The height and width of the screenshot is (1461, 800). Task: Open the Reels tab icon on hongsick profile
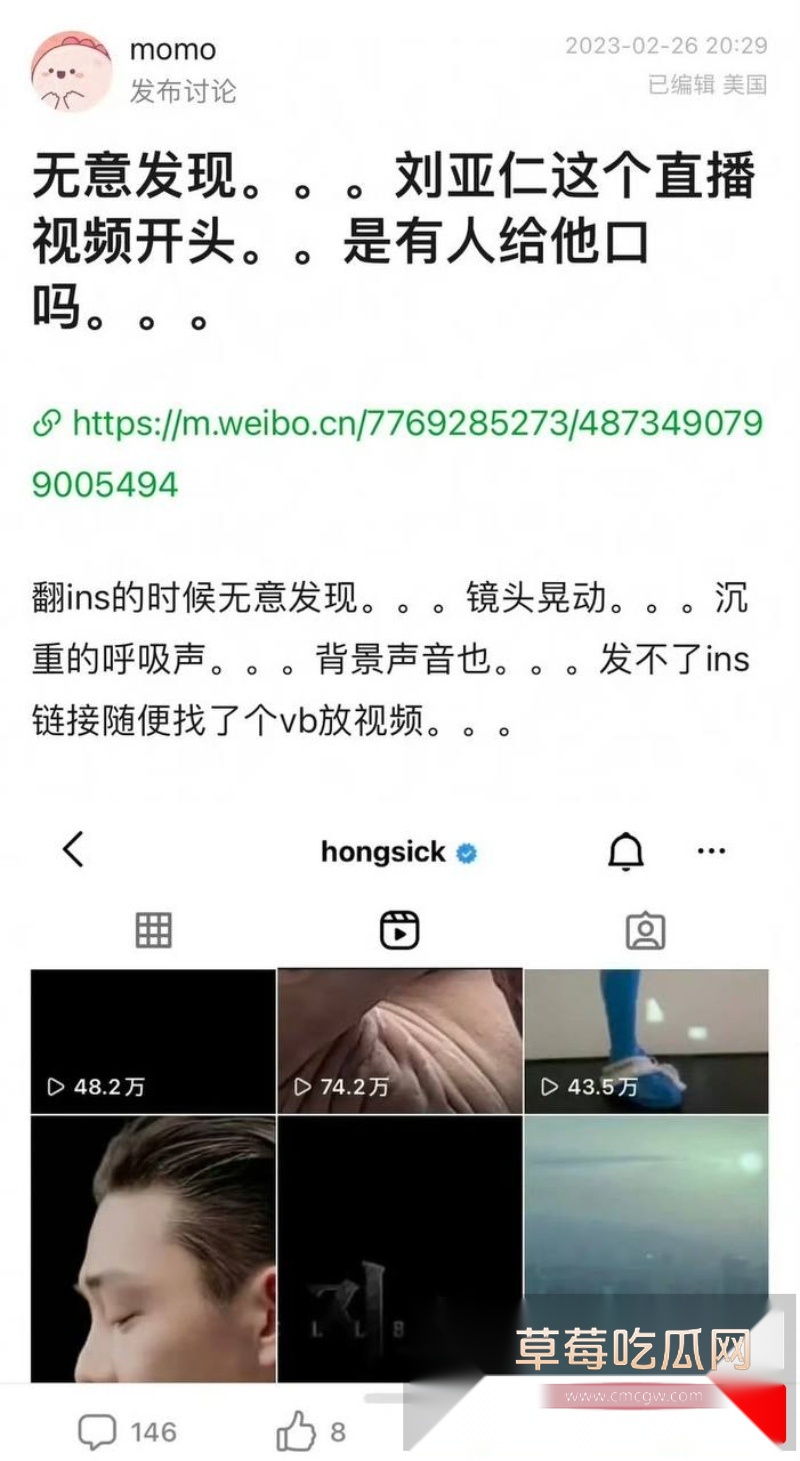399,929
